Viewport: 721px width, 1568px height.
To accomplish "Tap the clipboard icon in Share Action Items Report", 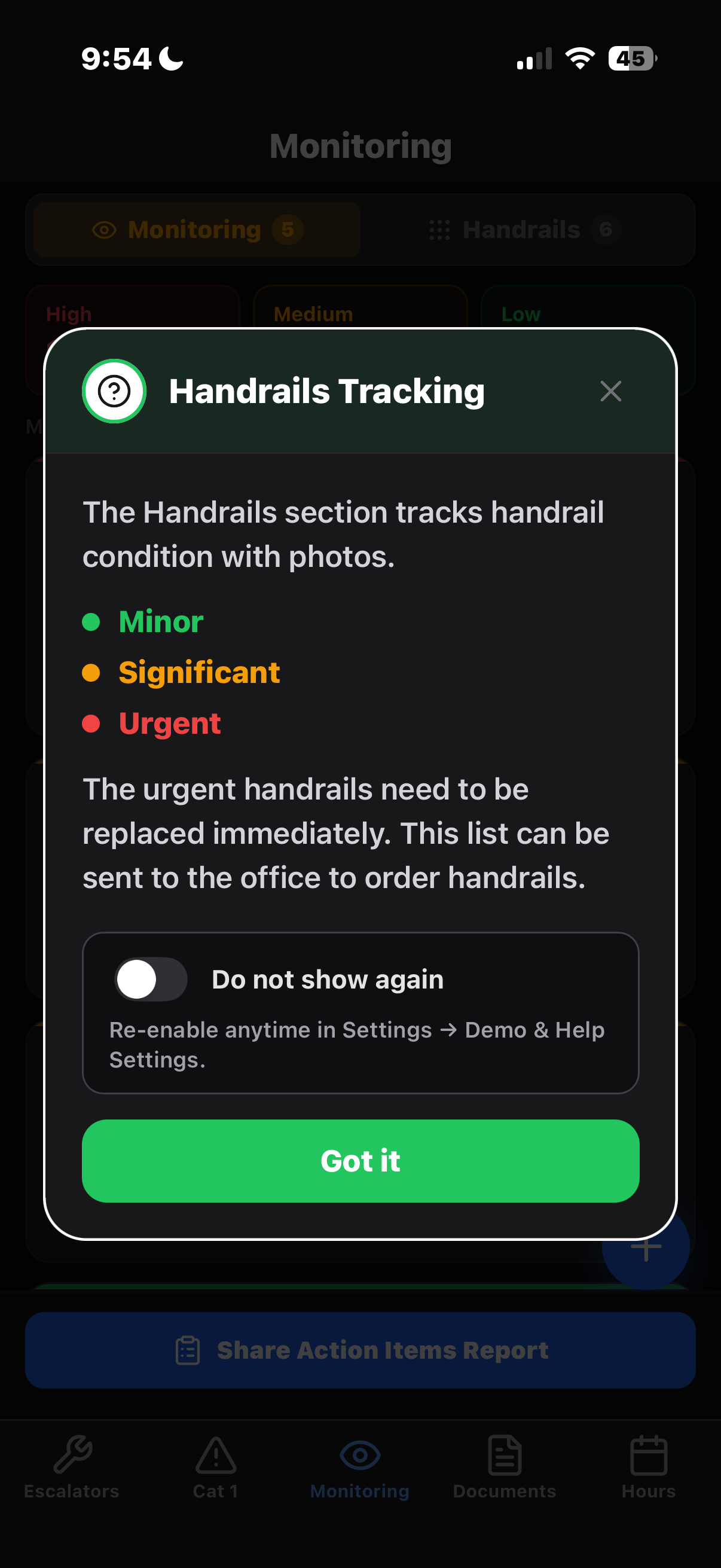I will pyautogui.click(x=187, y=1350).
